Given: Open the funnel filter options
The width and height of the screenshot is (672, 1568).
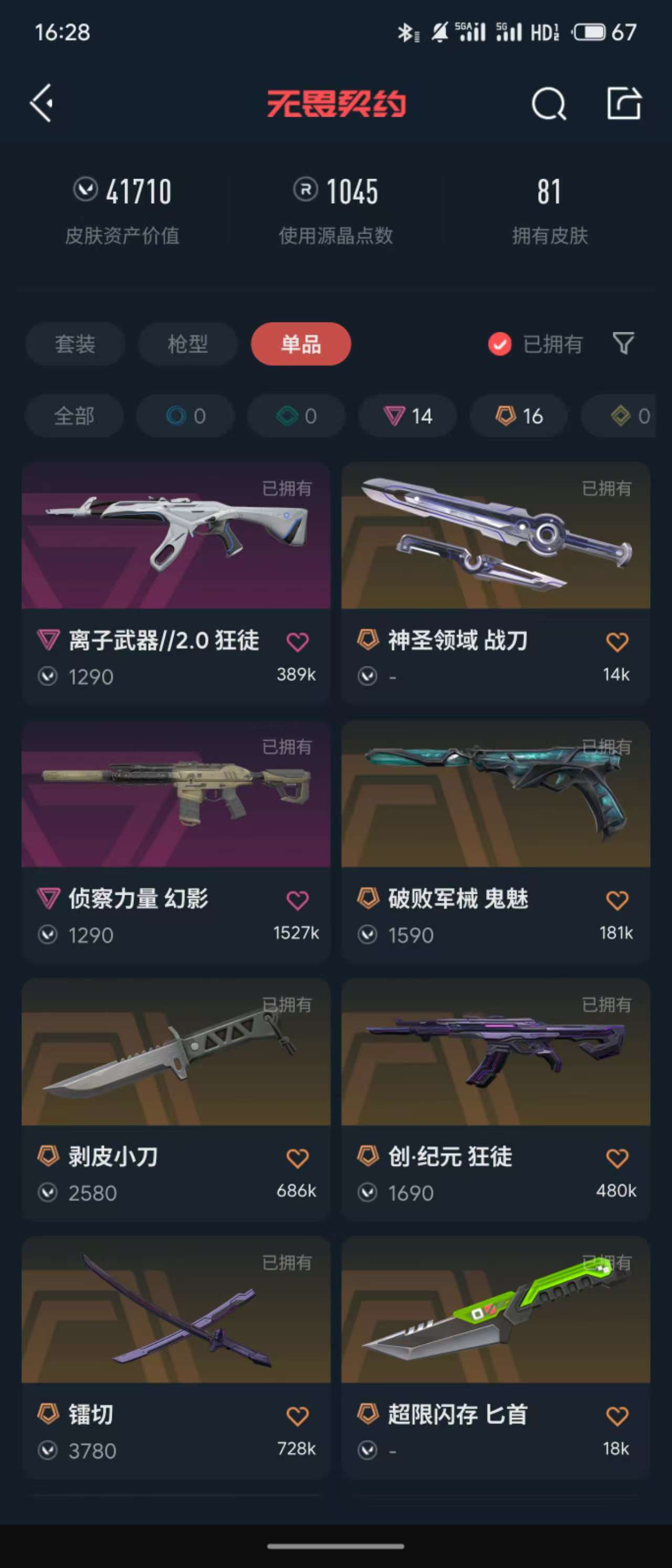Looking at the screenshot, I should [x=623, y=343].
